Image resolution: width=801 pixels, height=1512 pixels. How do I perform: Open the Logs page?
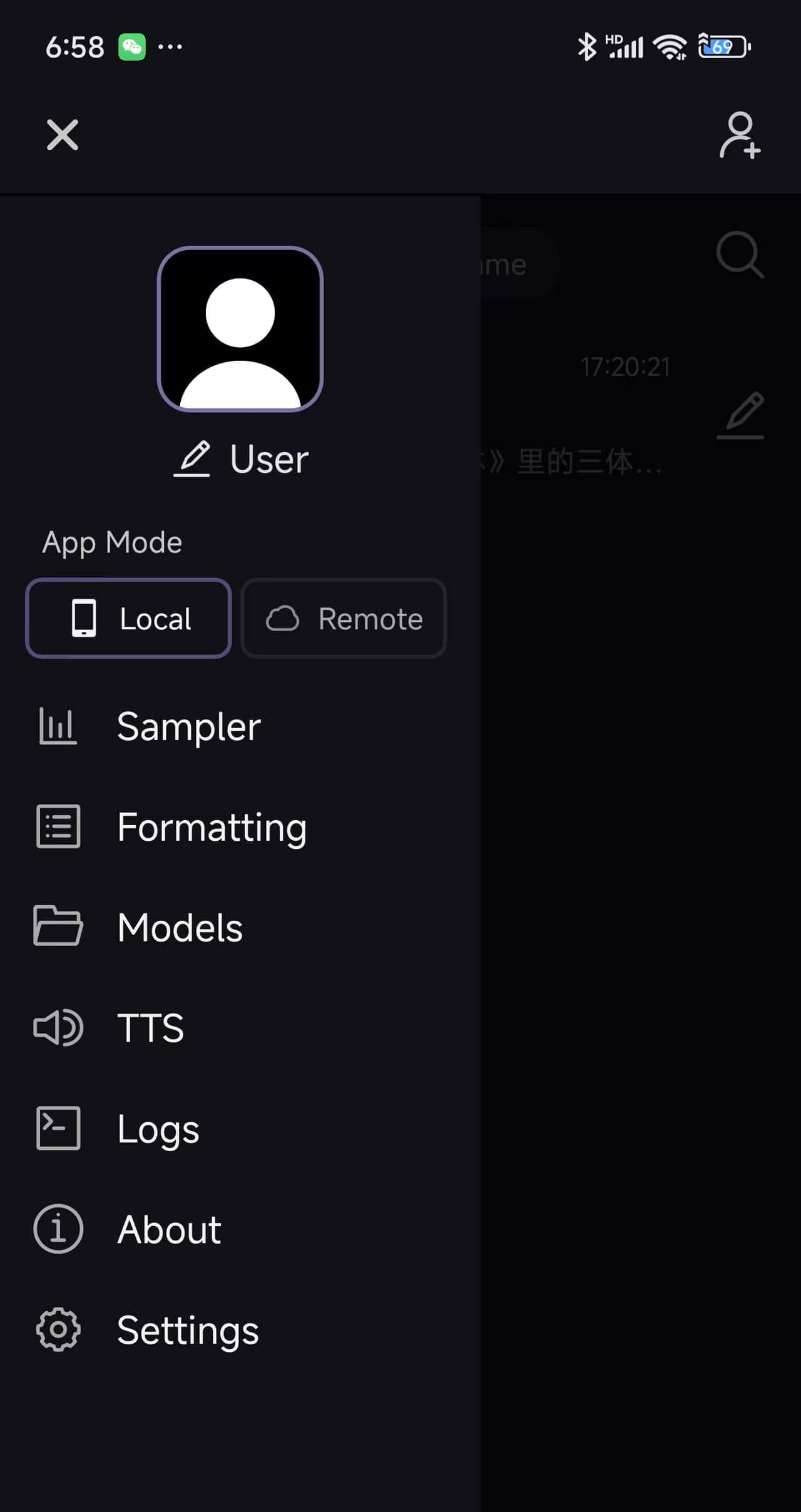158,1128
